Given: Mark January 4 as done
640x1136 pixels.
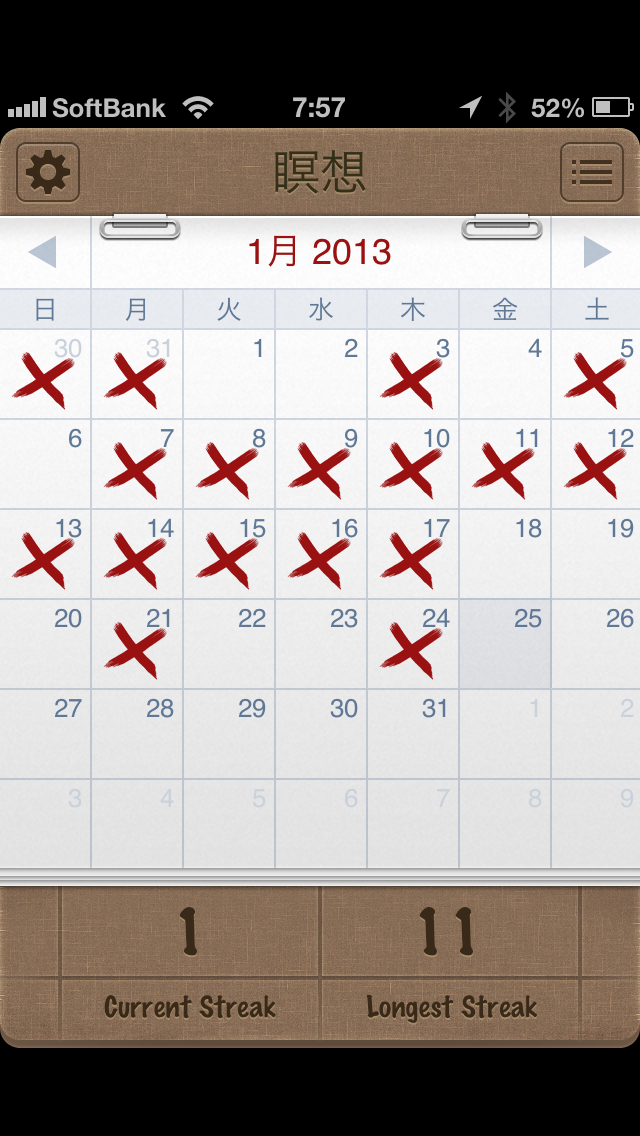Looking at the screenshot, I should [x=505, y=374].
